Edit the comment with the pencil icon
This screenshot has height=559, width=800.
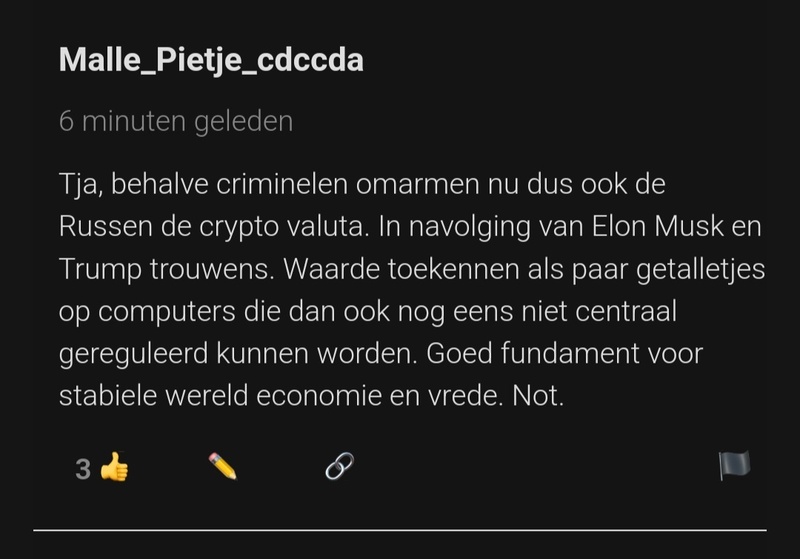coord(223,466)
